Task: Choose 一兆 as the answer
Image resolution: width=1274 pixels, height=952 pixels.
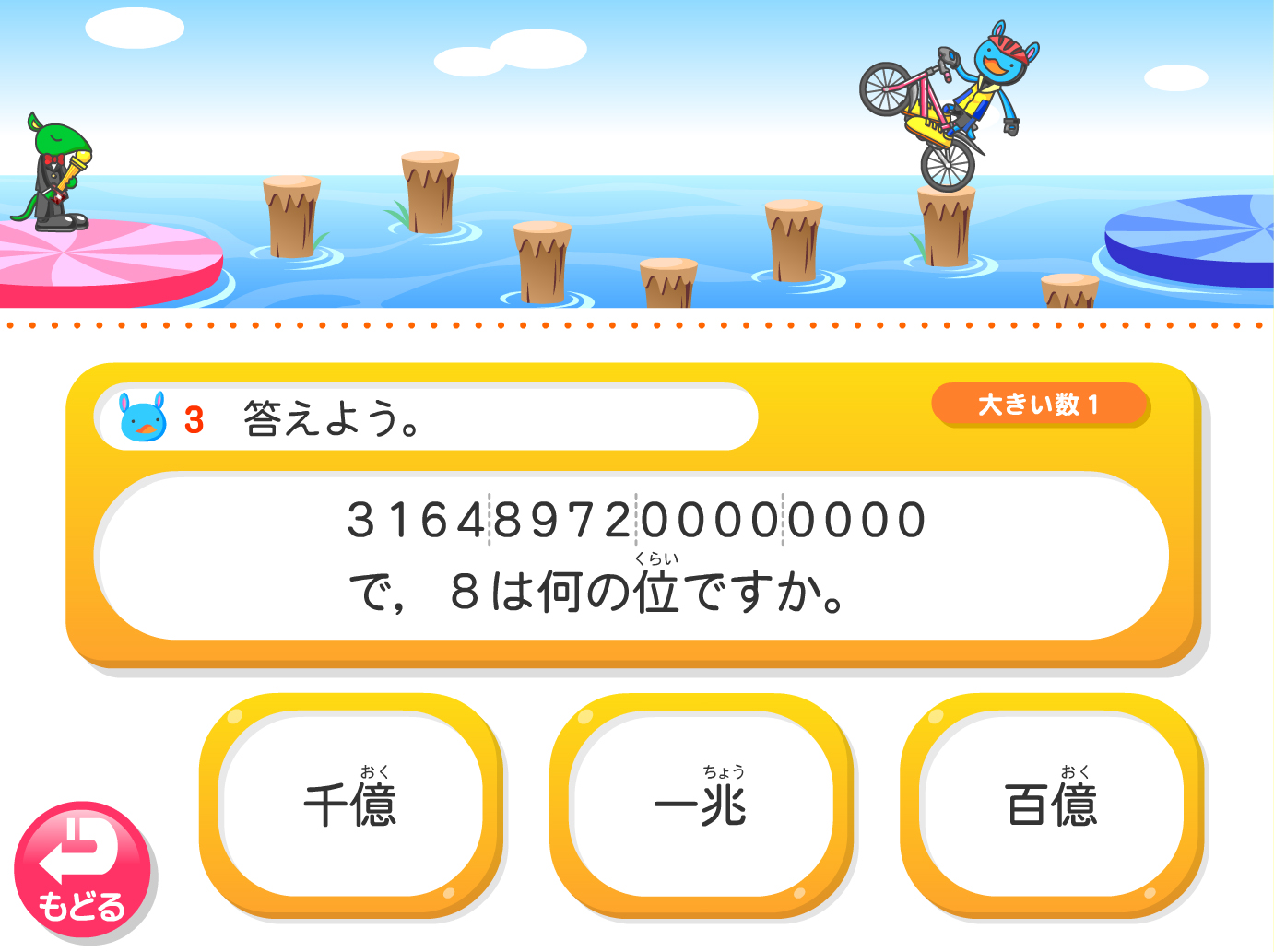Action: click(702, 805)
